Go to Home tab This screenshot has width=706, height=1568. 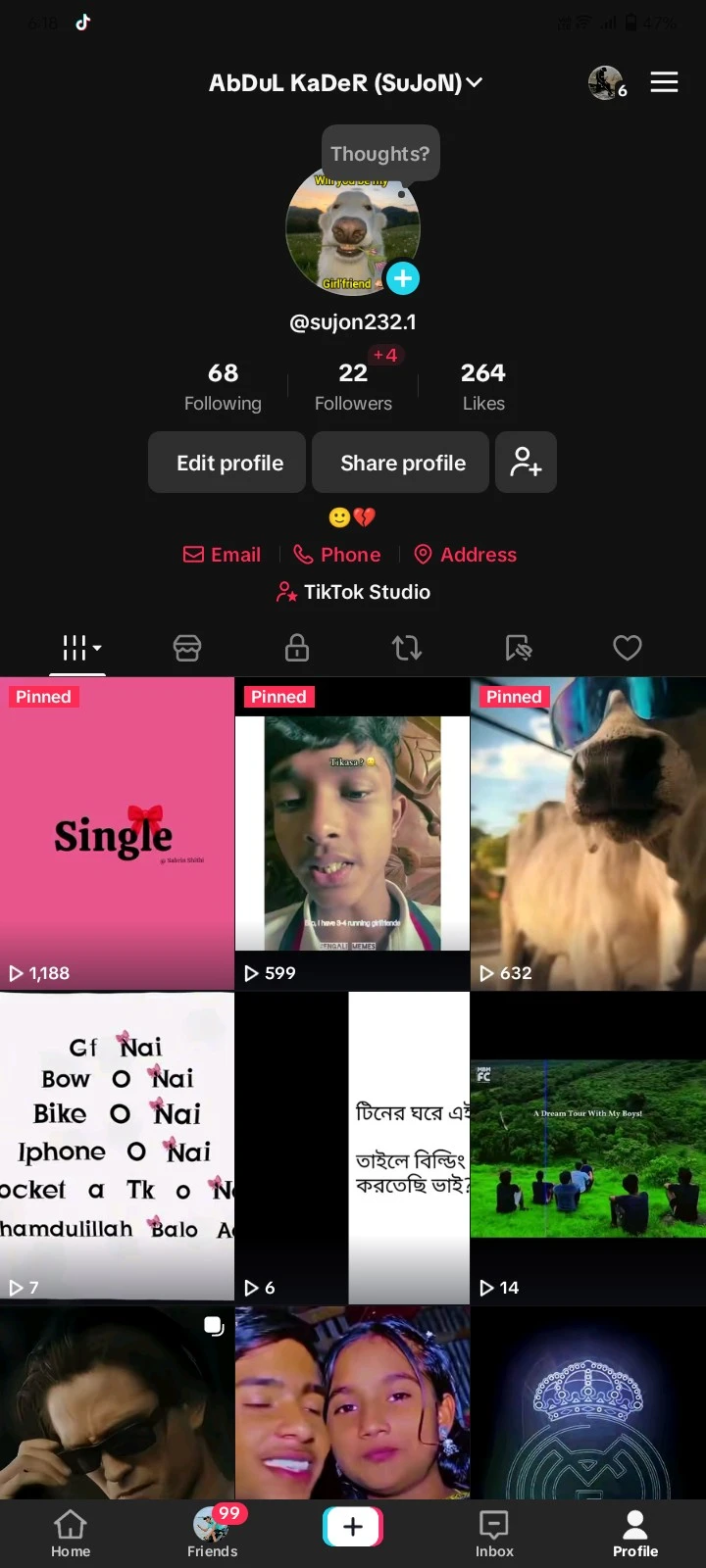[71, 1533]
